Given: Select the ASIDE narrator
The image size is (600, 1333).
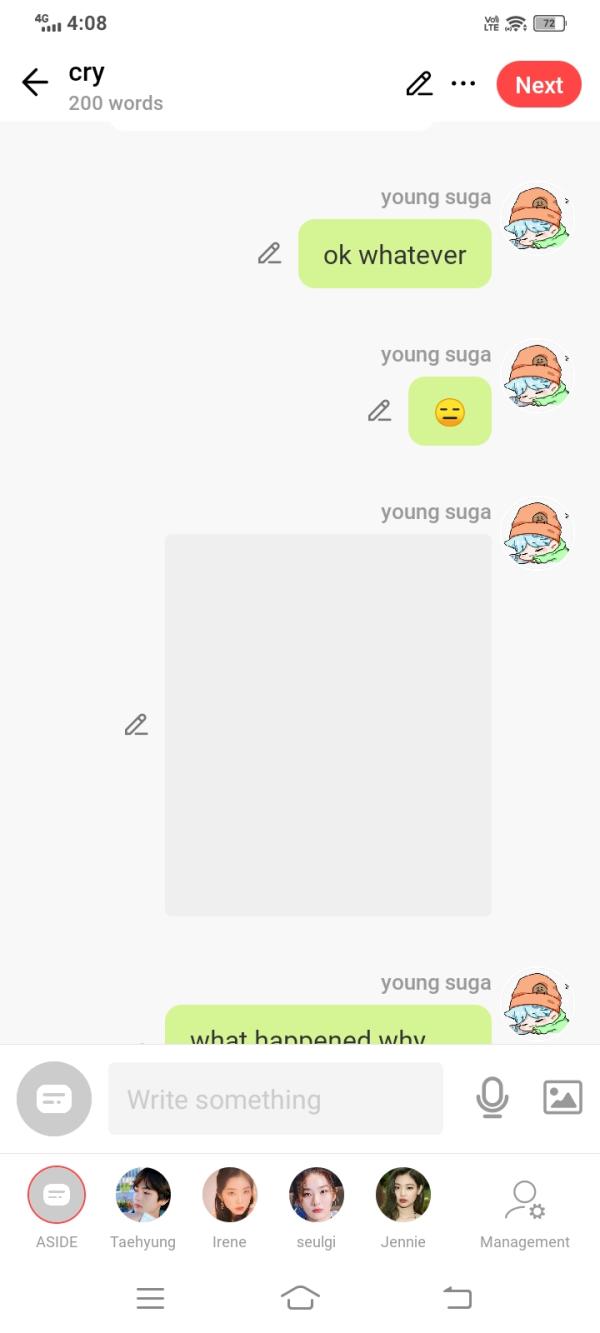Looking at the screenshot, I should click(57, 1195).
